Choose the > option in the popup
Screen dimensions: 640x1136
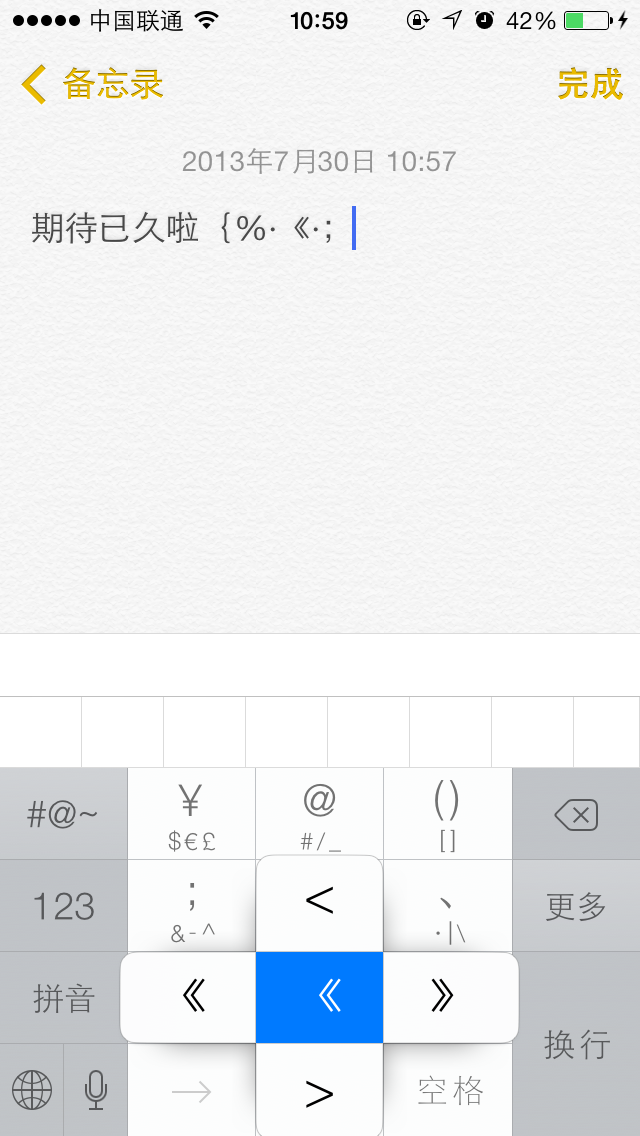(320, 1091)
